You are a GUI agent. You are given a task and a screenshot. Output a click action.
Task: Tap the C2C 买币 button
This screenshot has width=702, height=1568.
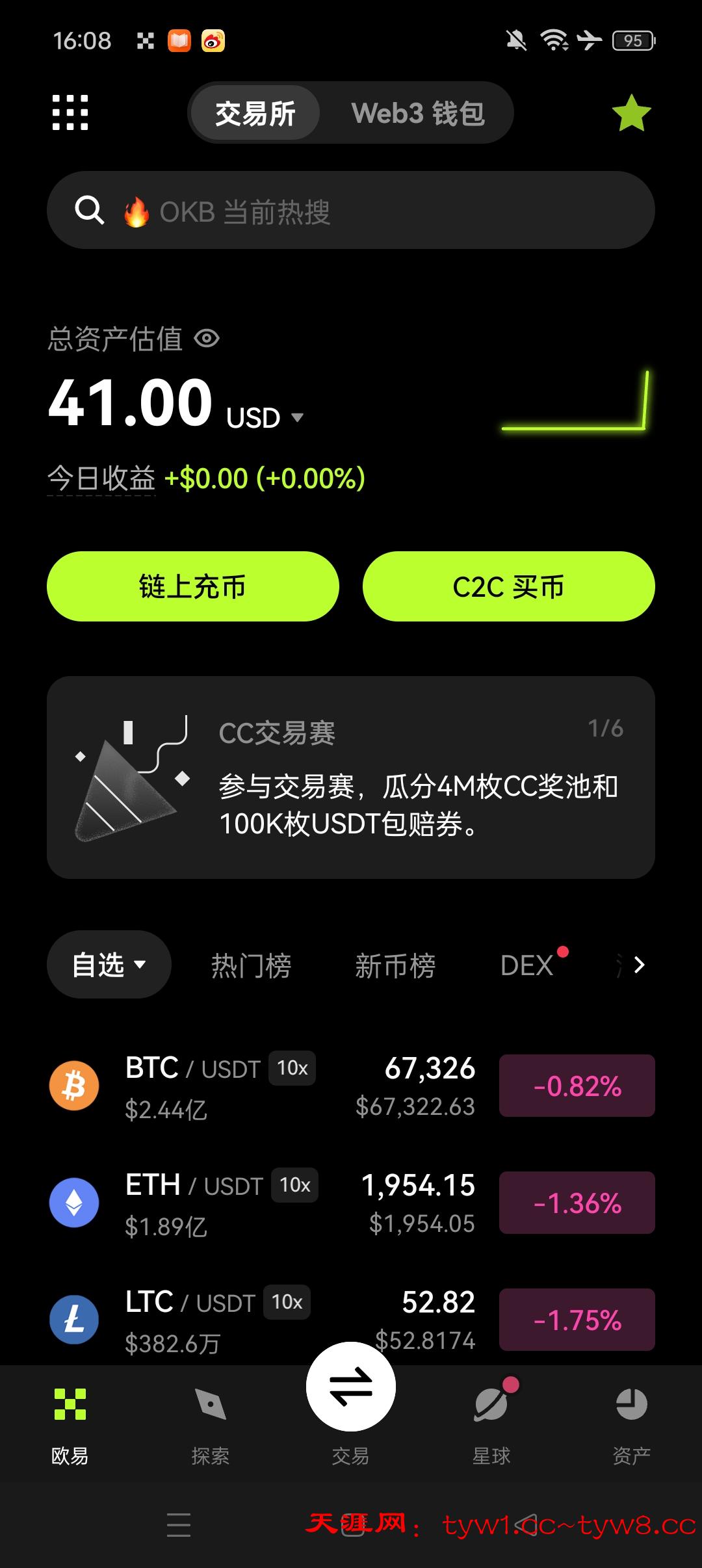coord(508,586)
